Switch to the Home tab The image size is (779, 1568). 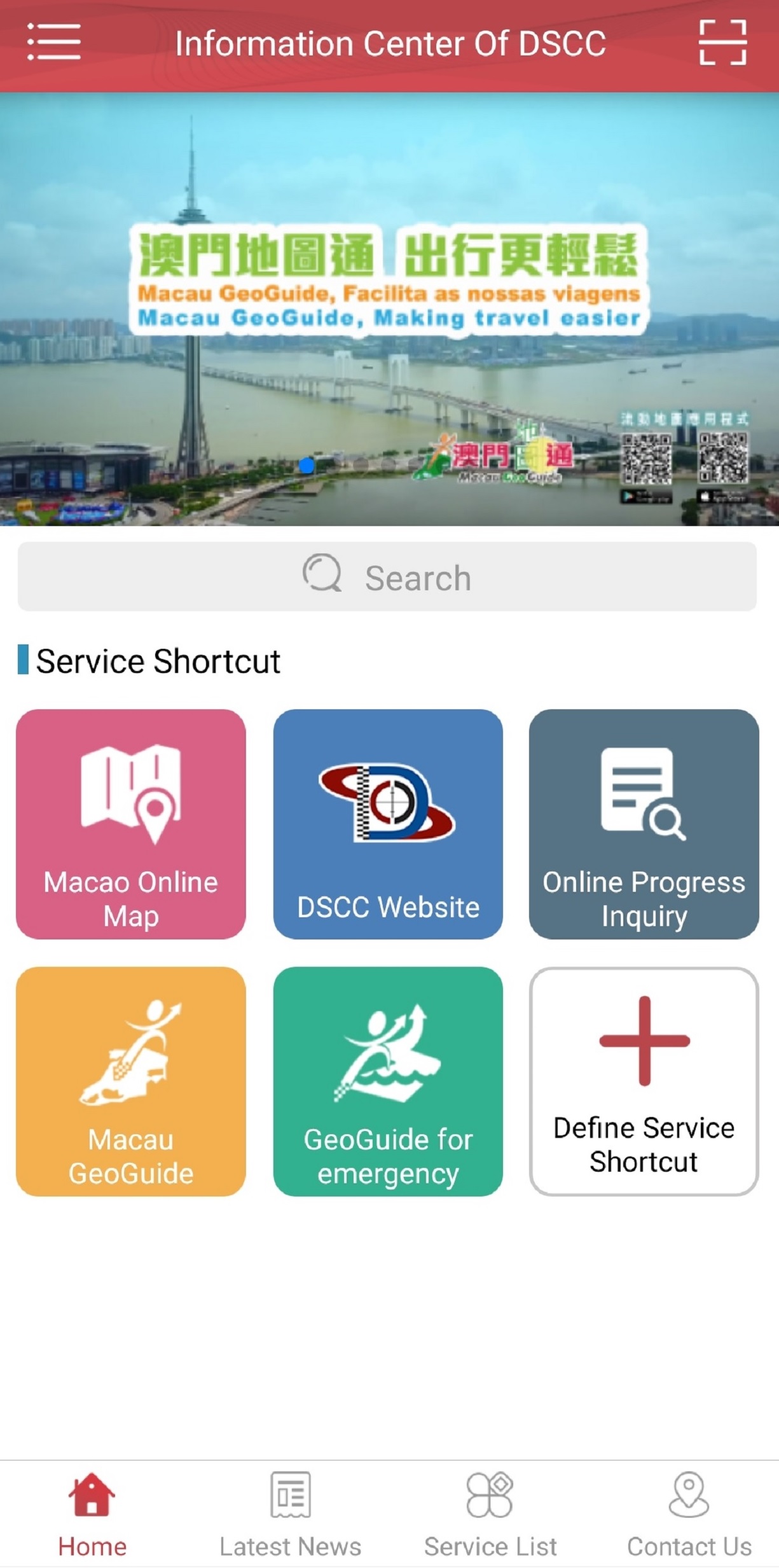coord(92,1514)
